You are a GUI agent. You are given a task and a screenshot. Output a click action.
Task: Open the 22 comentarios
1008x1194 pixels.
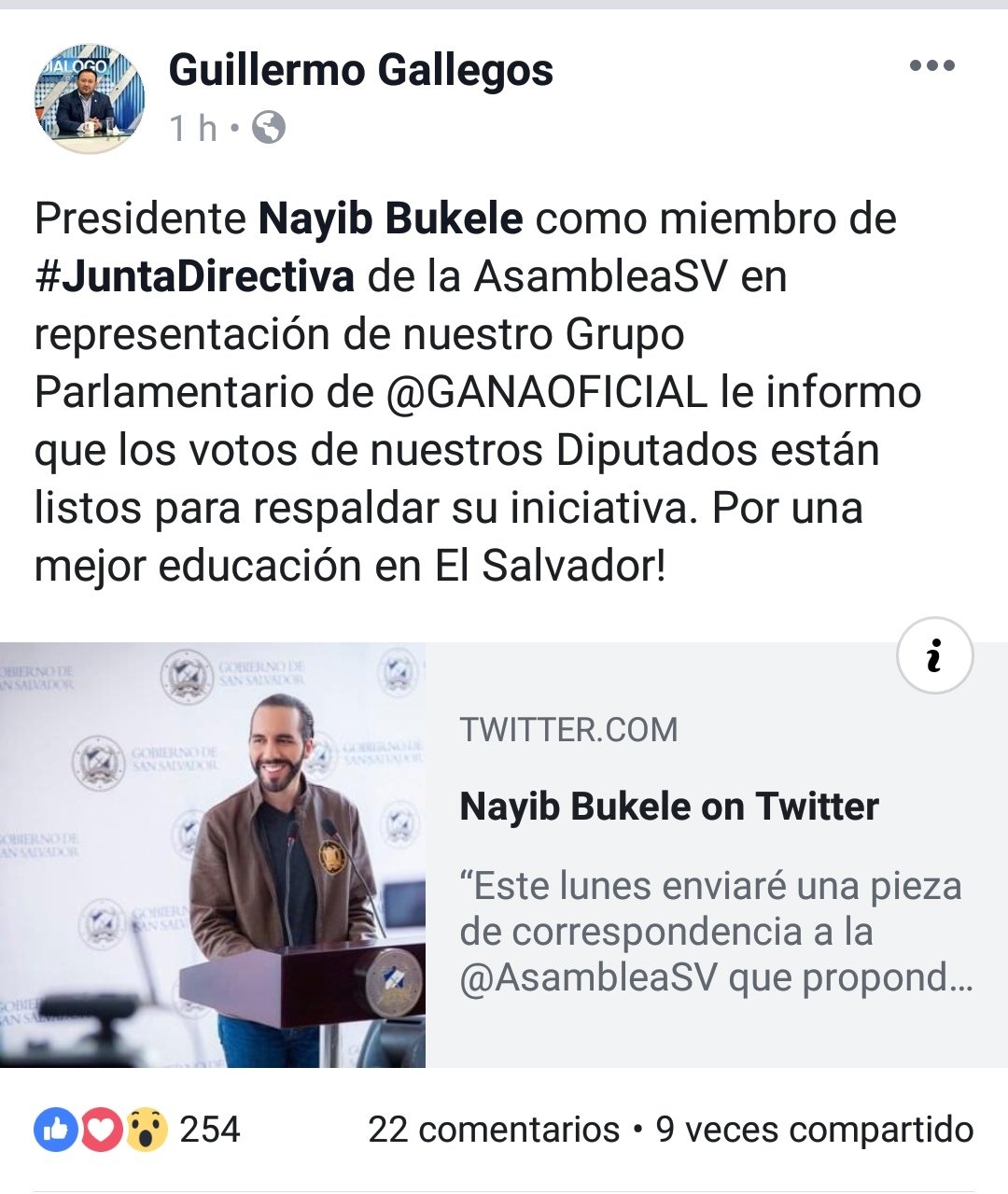tap(494, 1130)
